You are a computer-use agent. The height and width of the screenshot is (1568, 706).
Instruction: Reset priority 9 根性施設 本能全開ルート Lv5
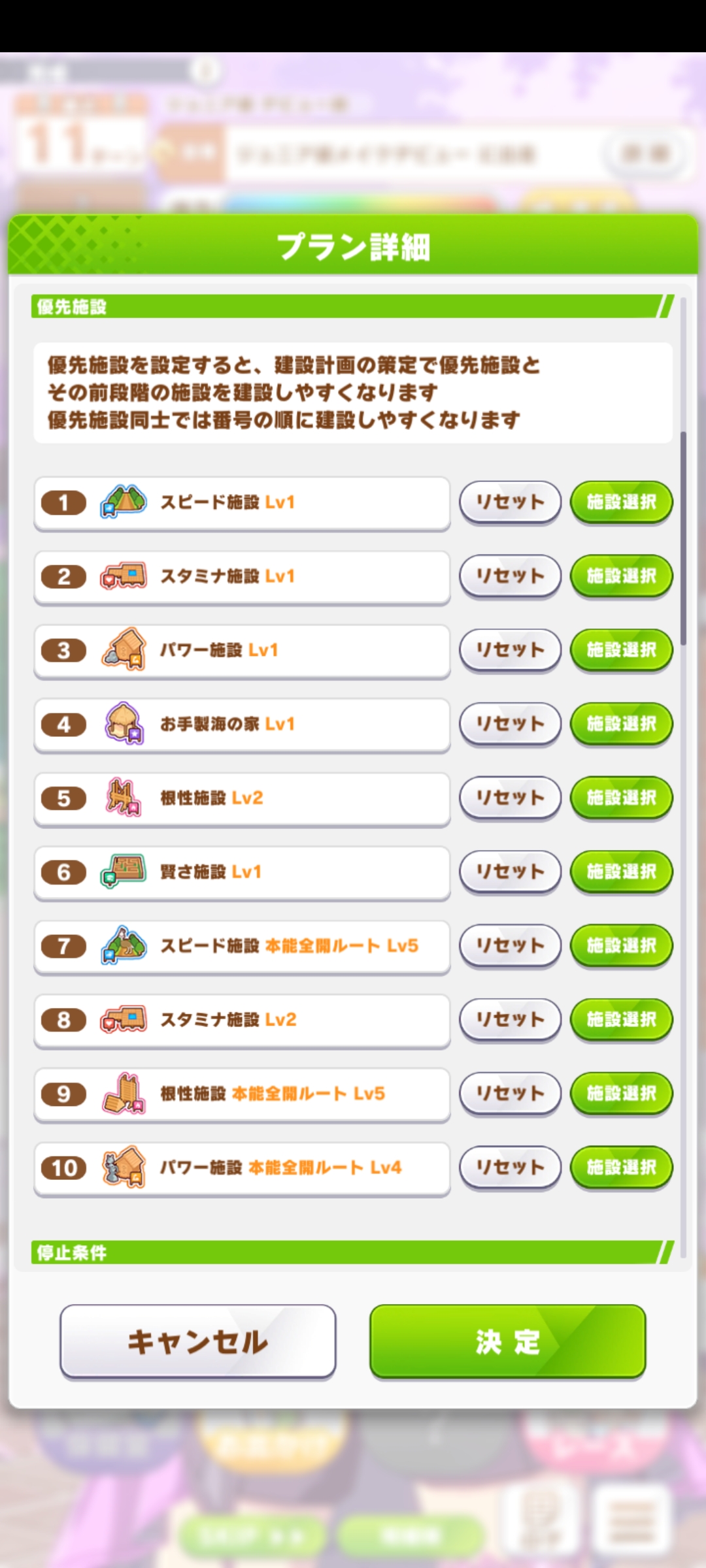pyautogui.click(x=510, y=1093)
